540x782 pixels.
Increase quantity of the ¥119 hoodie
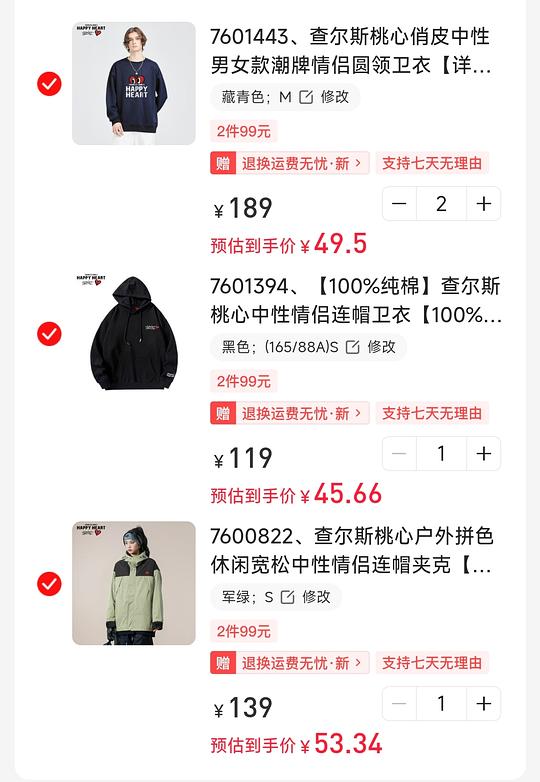tap(484, 453)
